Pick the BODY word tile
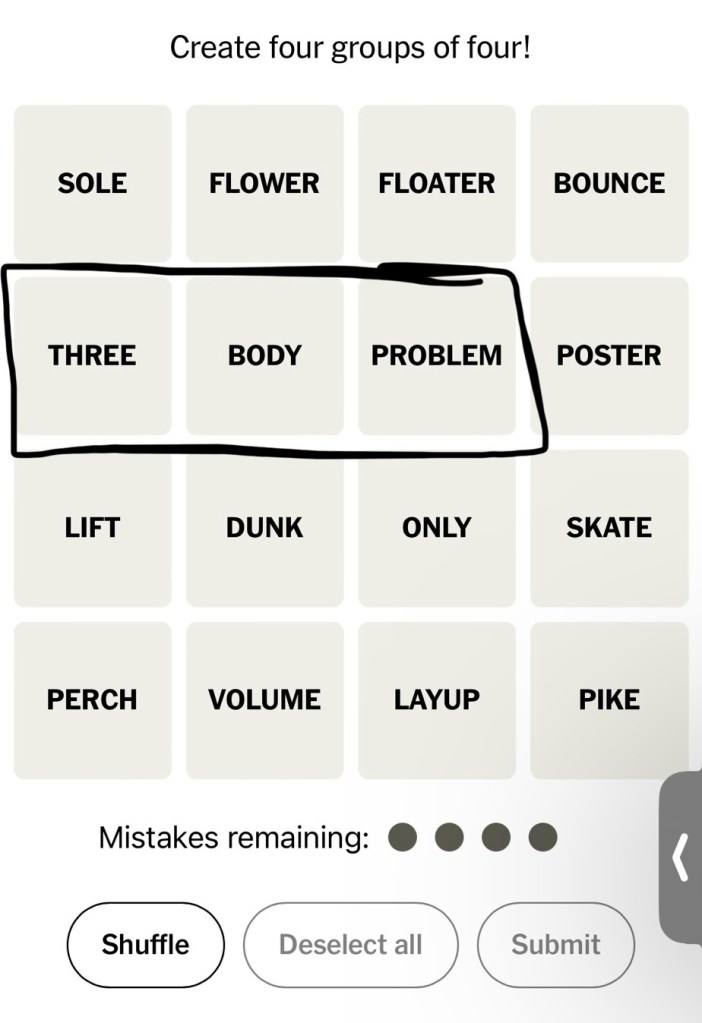Viewport: 702px width, 1023px height. point(264,356)
